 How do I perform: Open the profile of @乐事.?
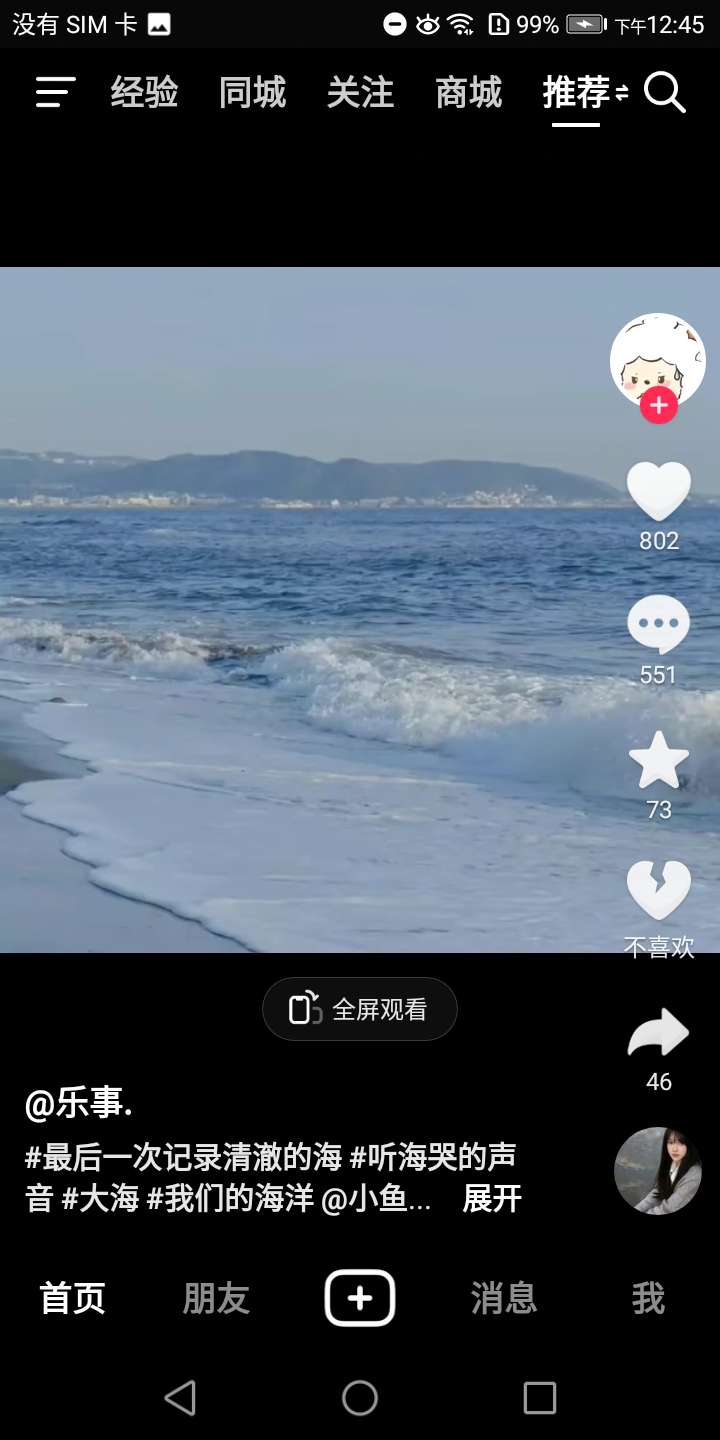(x=79, y=1103)
